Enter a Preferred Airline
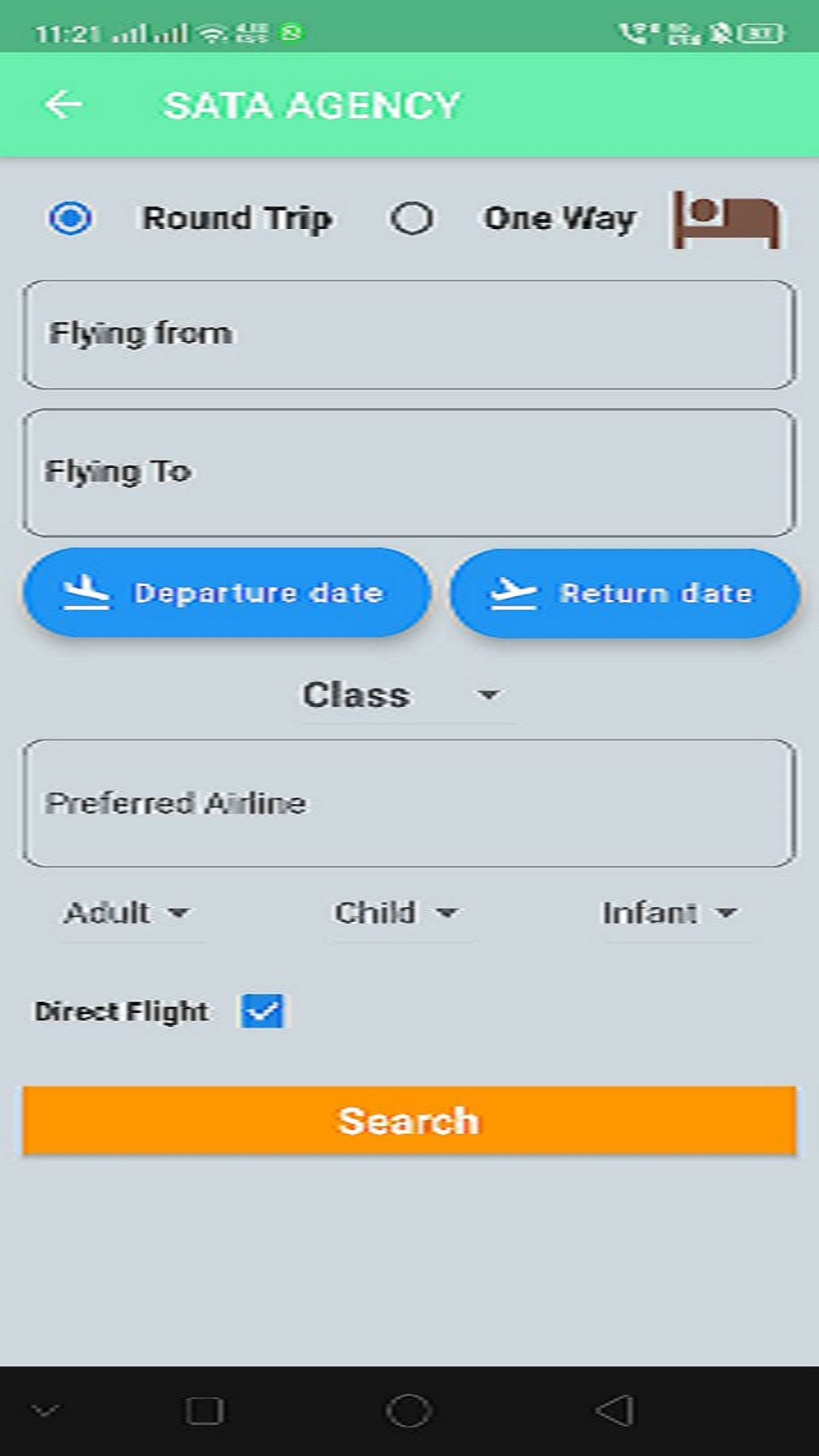Screen dimensions: 819x1456 (x=409, y=803)
